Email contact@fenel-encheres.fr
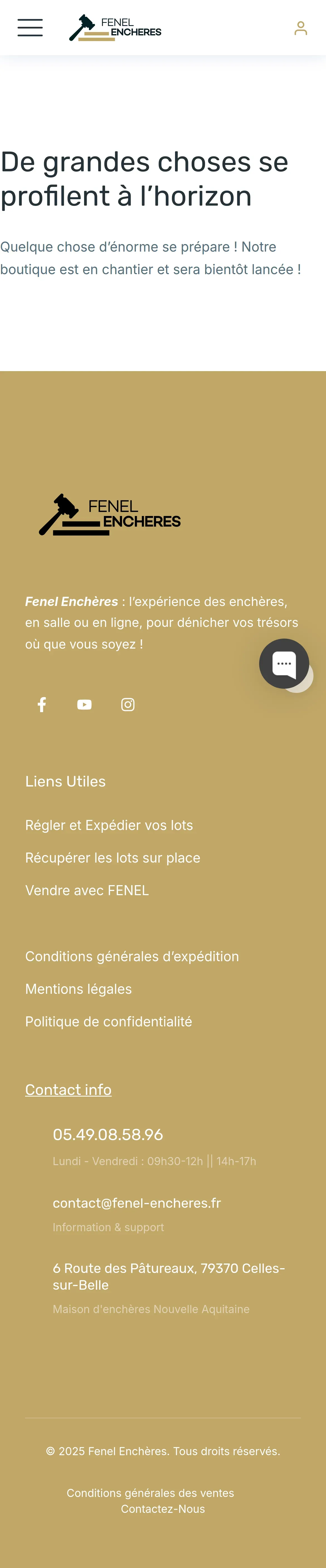 pyautogui.click(x=136, y=1203)
